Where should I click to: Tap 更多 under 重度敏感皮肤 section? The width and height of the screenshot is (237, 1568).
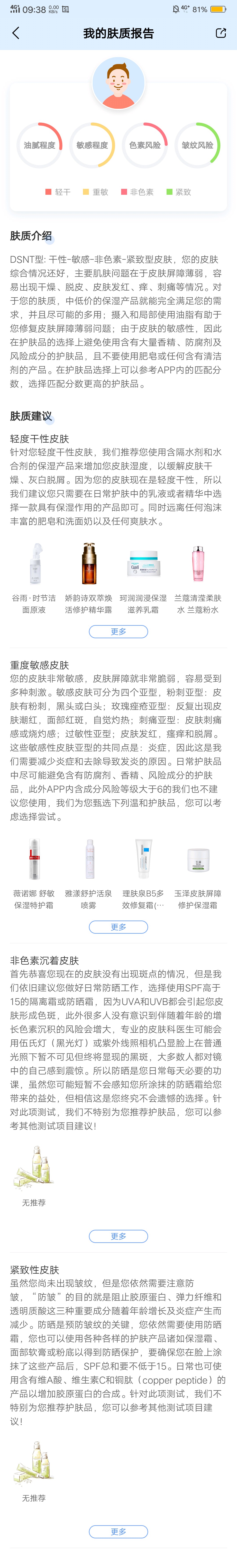[118, 926]
